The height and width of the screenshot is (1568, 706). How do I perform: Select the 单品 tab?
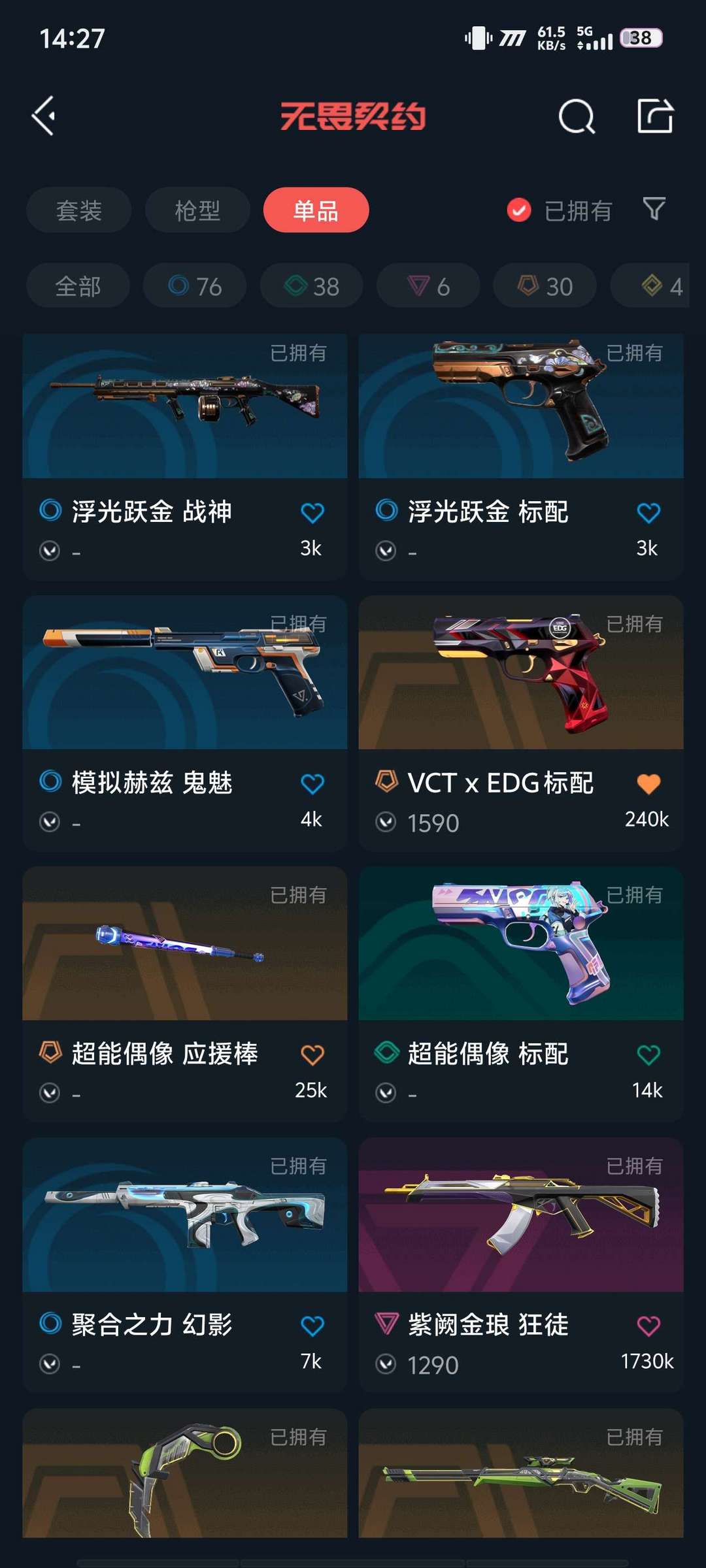point(316,210)
